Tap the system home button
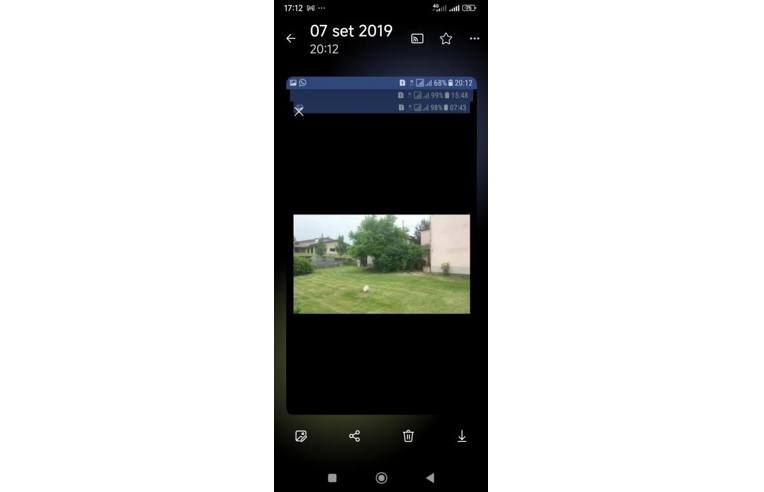The height and width of the screenshot is (492, 764). (381, 478)
